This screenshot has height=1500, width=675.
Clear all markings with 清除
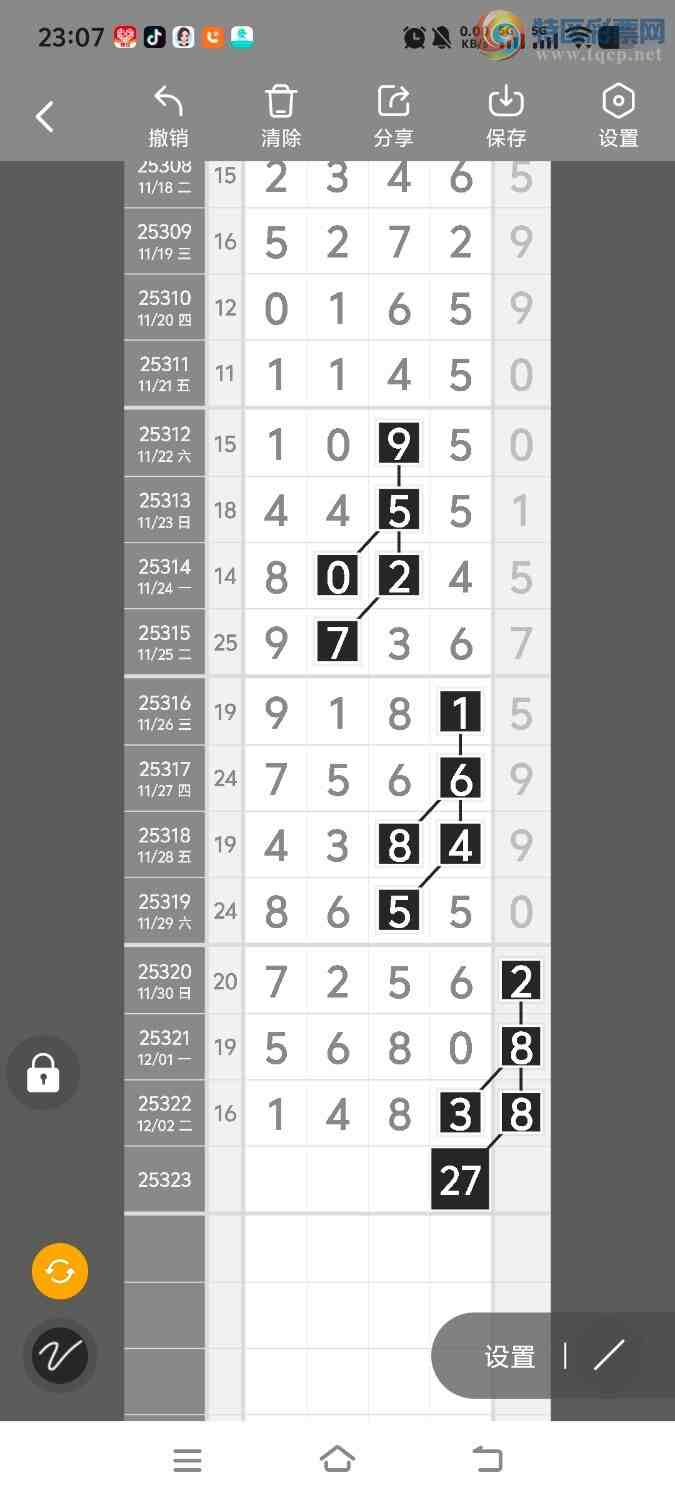pos(281,117)
